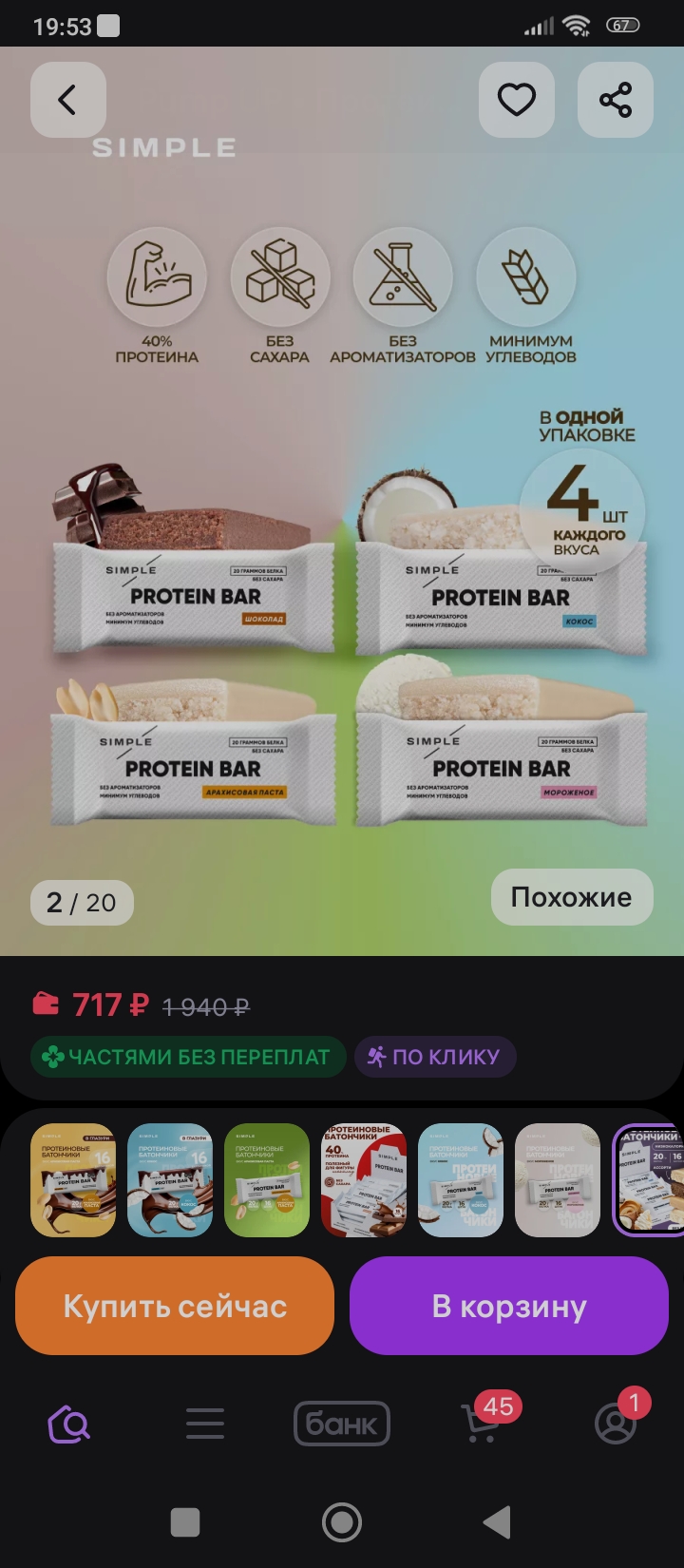Buy now with Купить сейчас
684x1568 pixels.
175,1306
